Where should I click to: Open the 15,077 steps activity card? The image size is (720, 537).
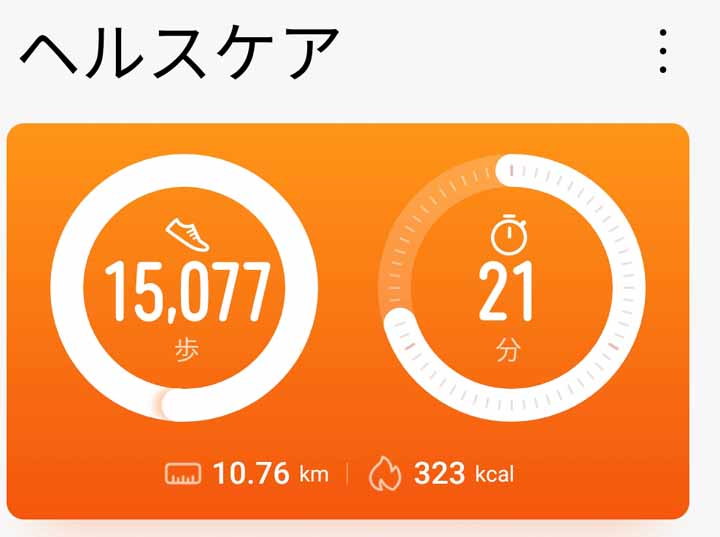[x=186, y=291]
